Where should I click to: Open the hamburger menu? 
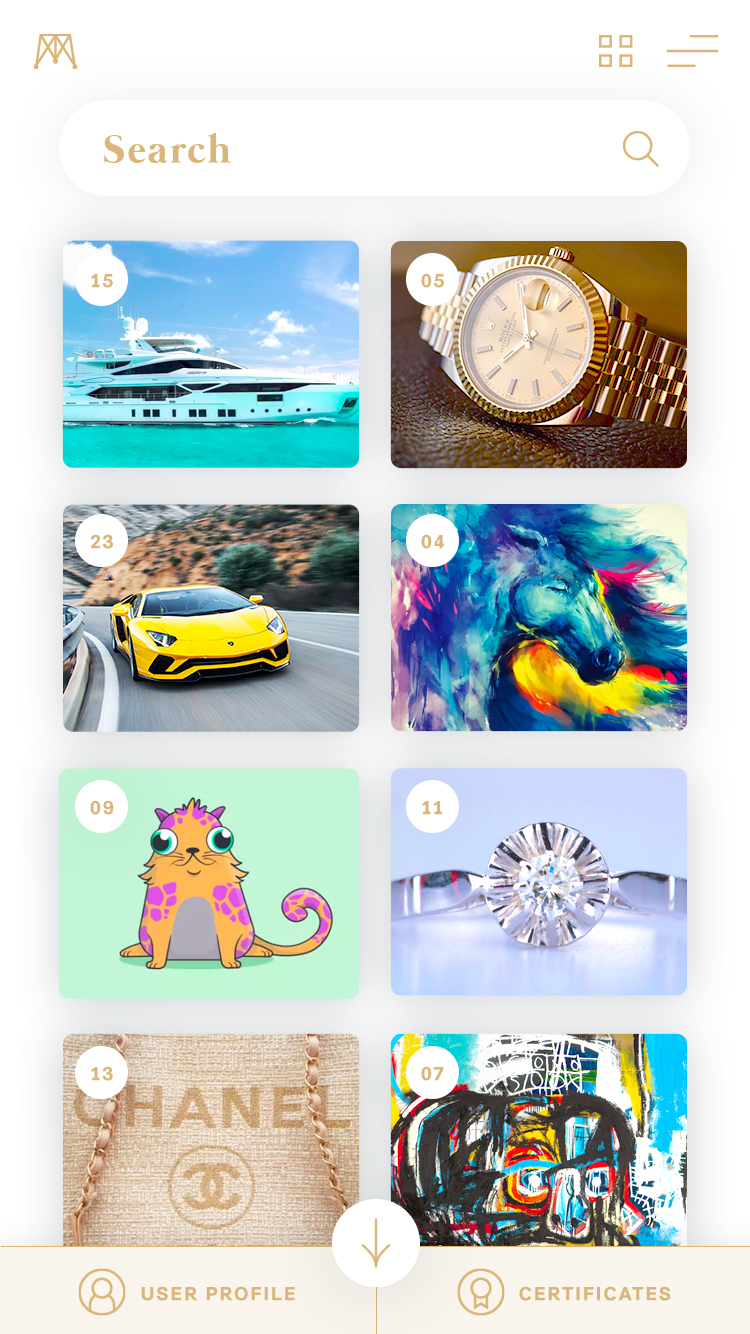692,51
